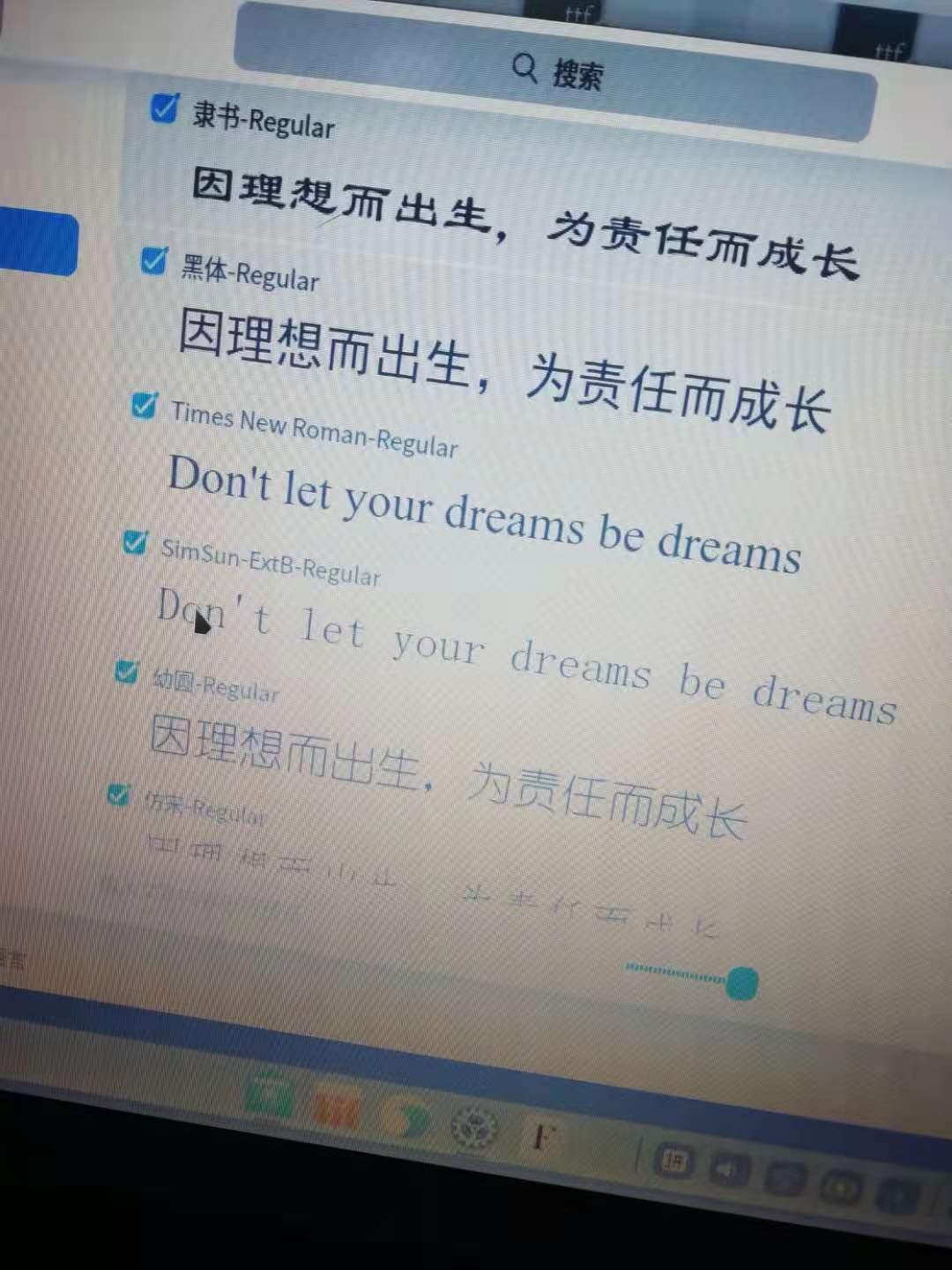The height and width of the screenshot is (1270, 952).
Task: Uncheck the 隶书-Regular font checkbox
Action: (x=165, y=108)
